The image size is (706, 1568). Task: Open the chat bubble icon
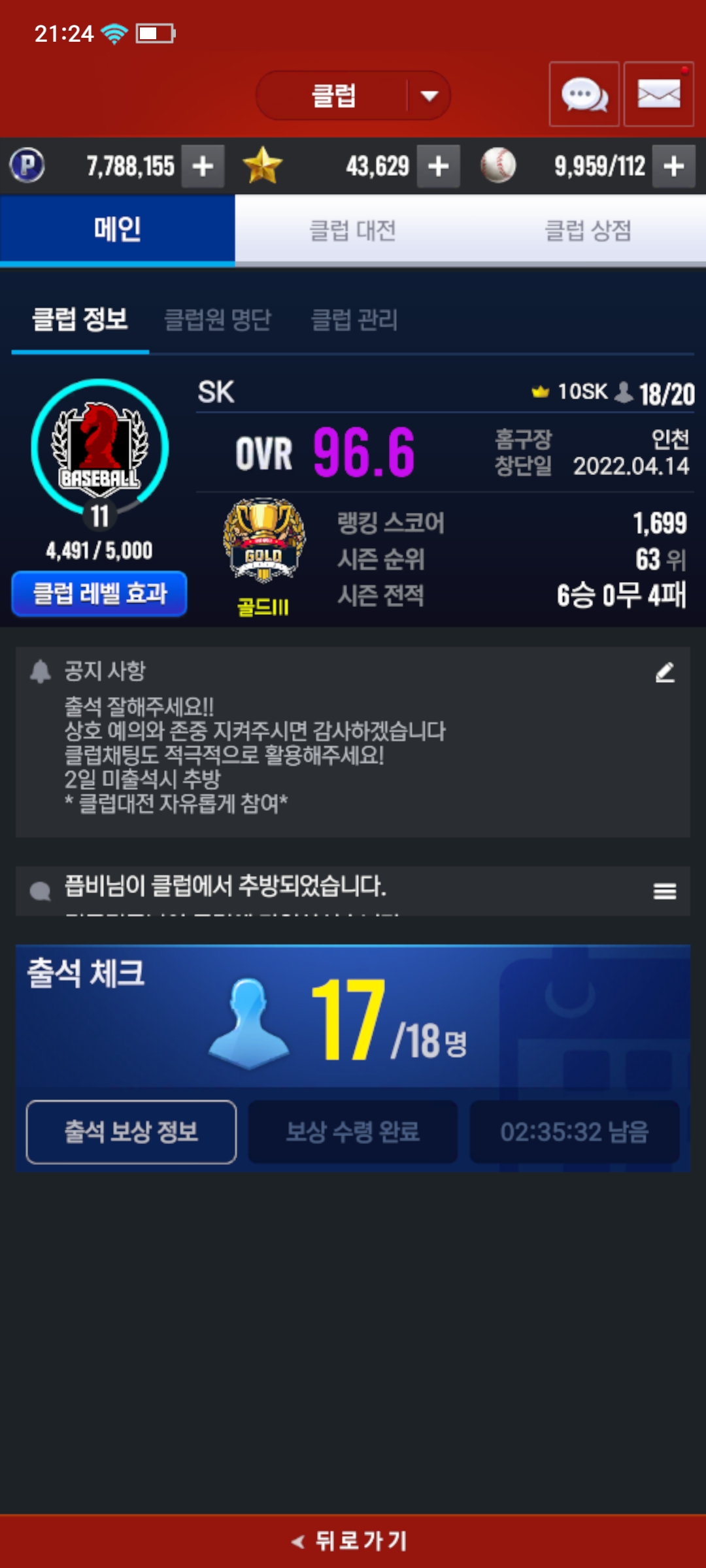(584, 95)
